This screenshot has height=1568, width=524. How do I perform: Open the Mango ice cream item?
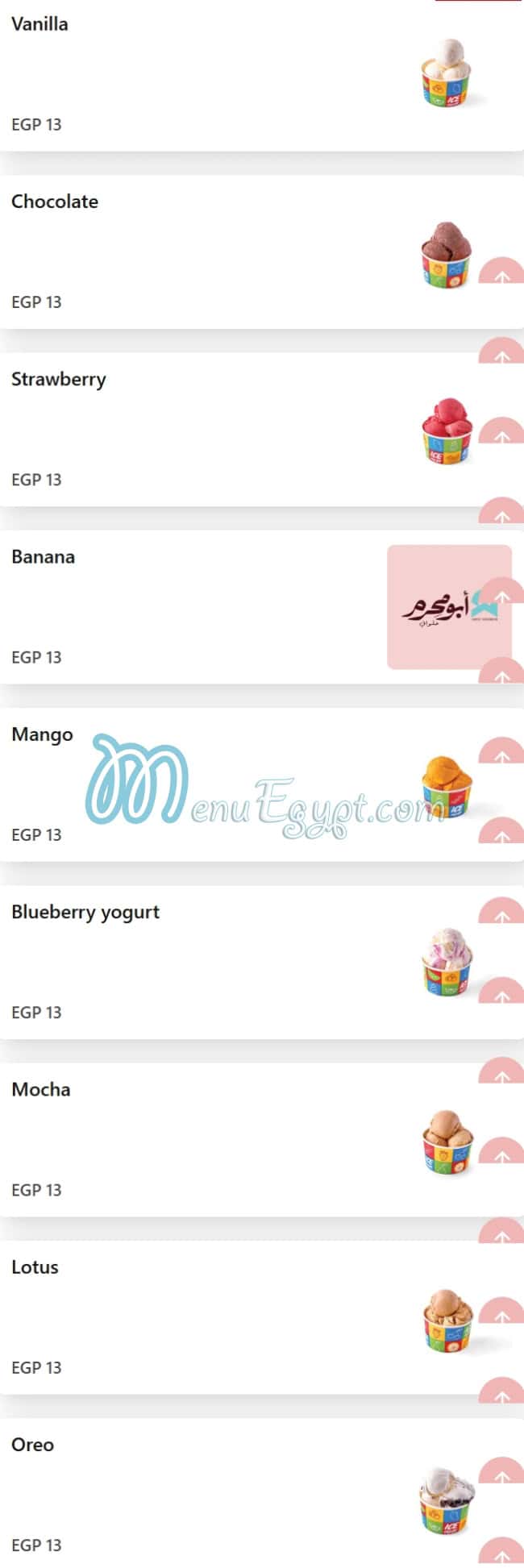[42, 734]
